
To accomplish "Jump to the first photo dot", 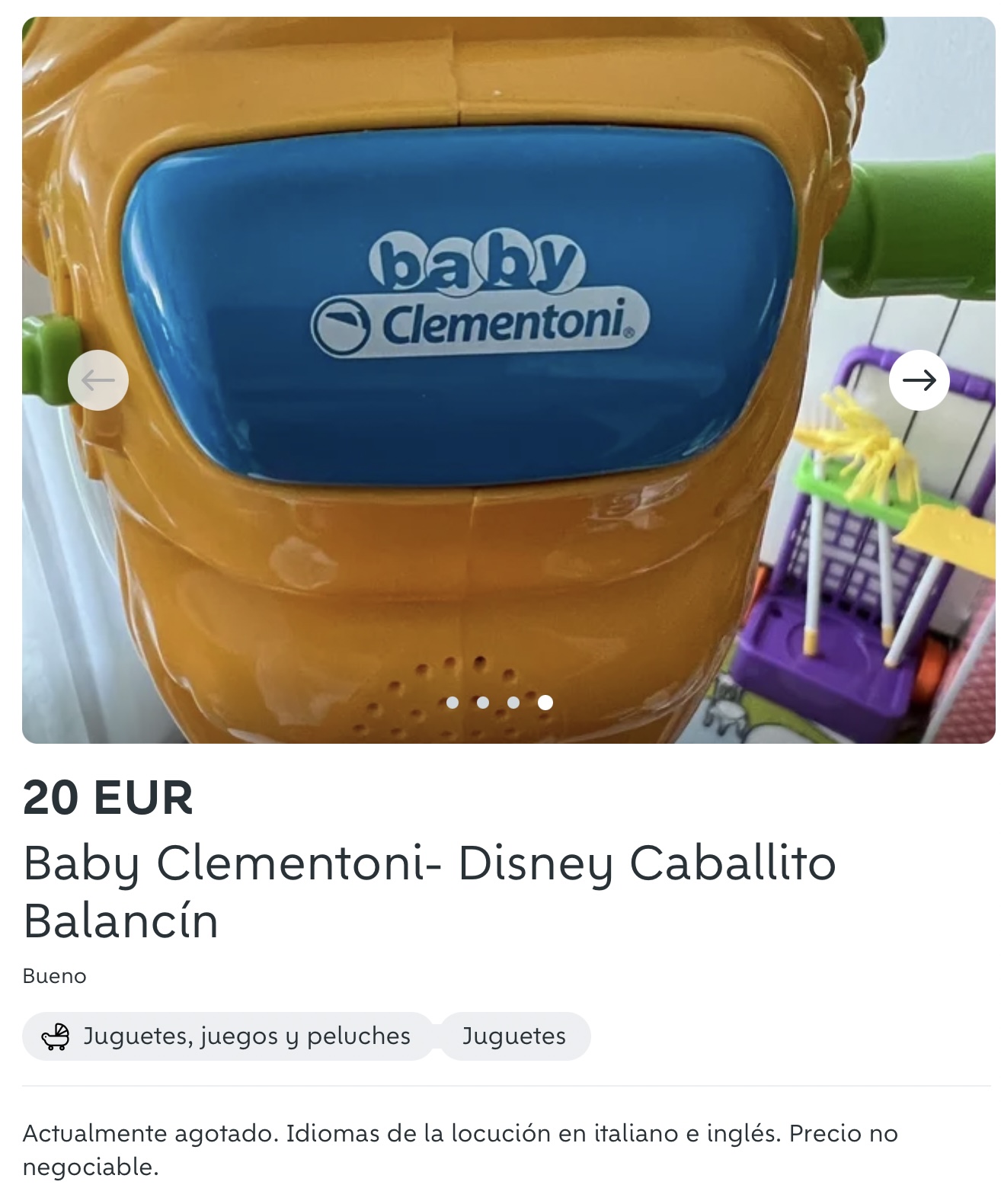I will (x=453, y=703).
